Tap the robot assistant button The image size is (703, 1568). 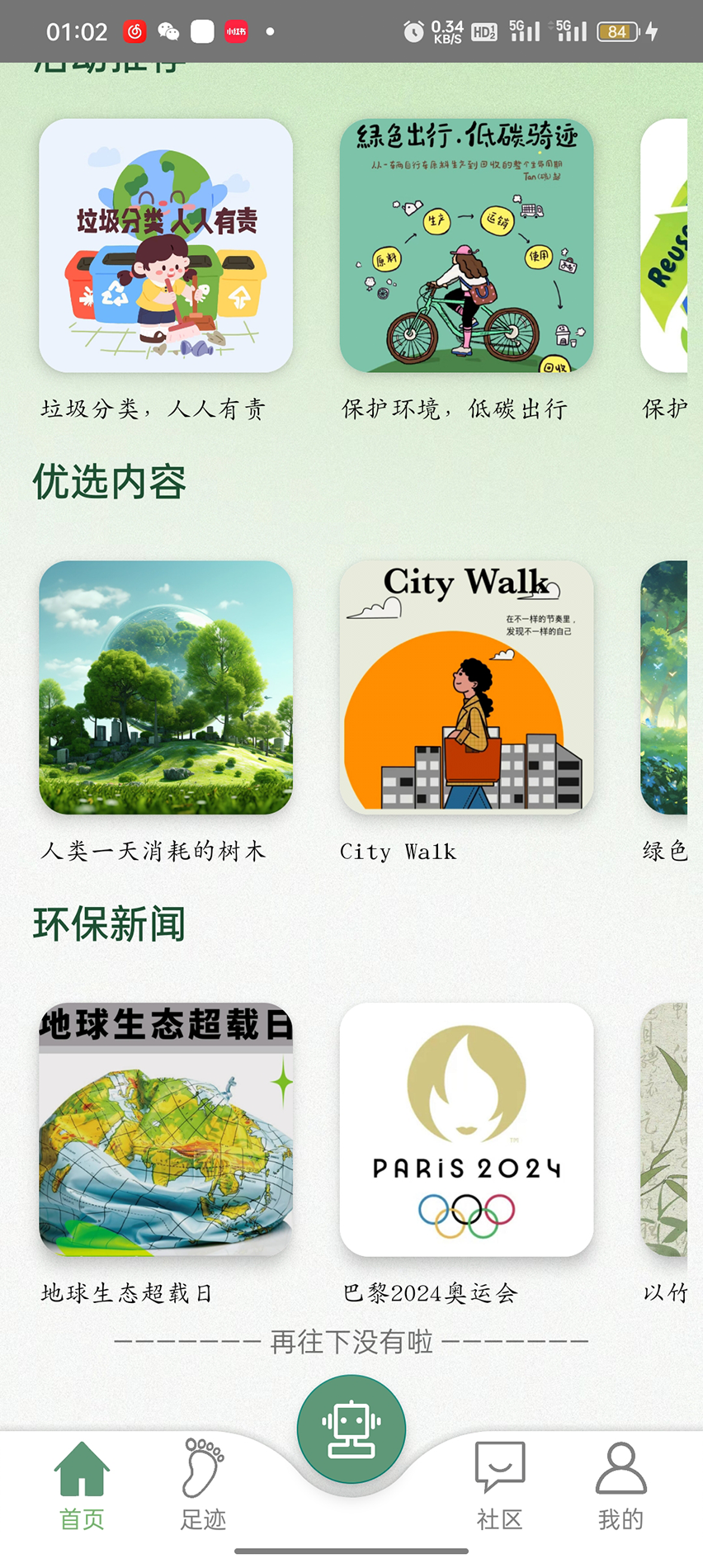[351, 1429]
